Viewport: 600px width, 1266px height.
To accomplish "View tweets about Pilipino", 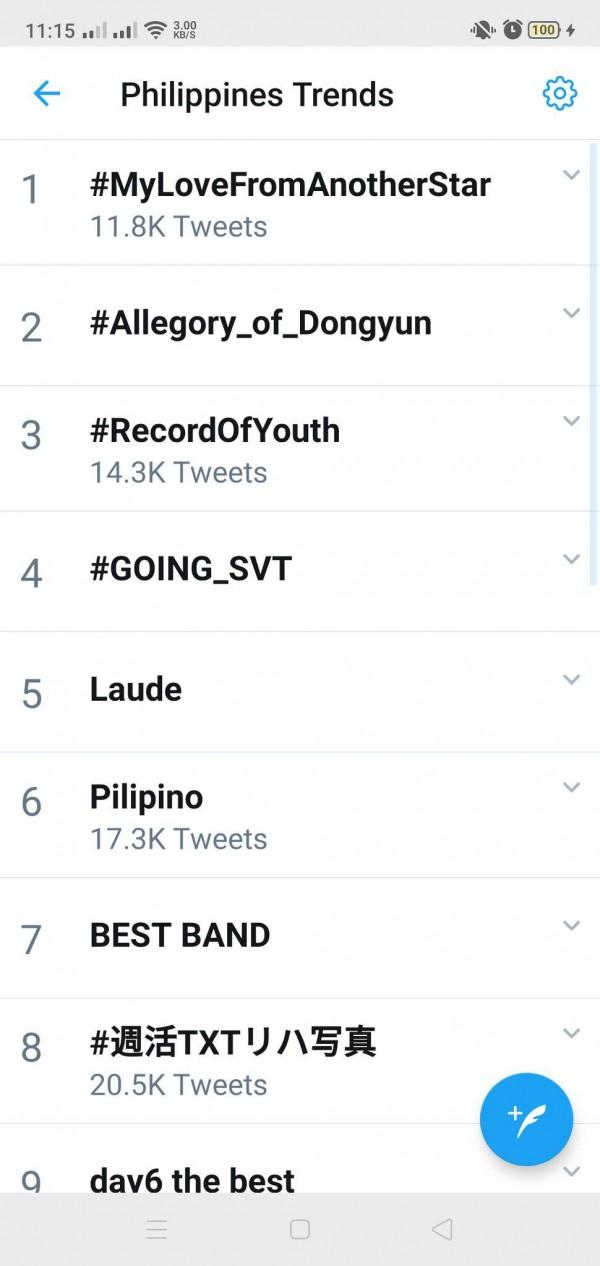I will 147,798.
